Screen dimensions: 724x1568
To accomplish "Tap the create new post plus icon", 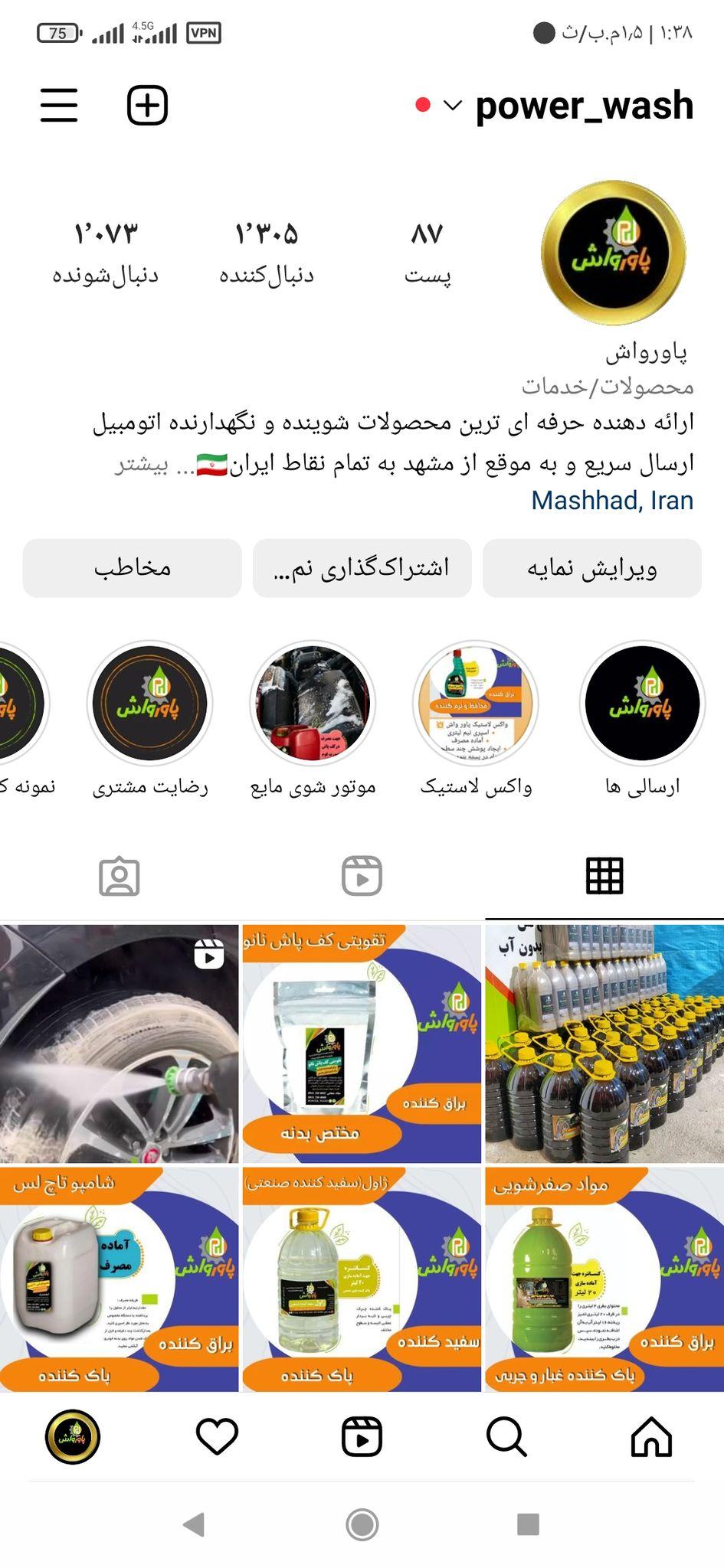I will pyautogui.click(x=147, y=105).
